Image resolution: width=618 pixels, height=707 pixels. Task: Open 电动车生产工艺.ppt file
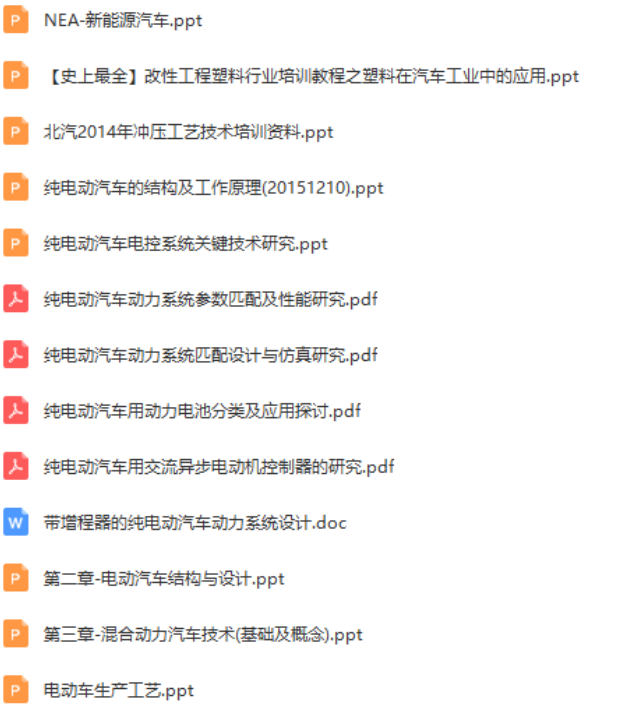(118, 690)
